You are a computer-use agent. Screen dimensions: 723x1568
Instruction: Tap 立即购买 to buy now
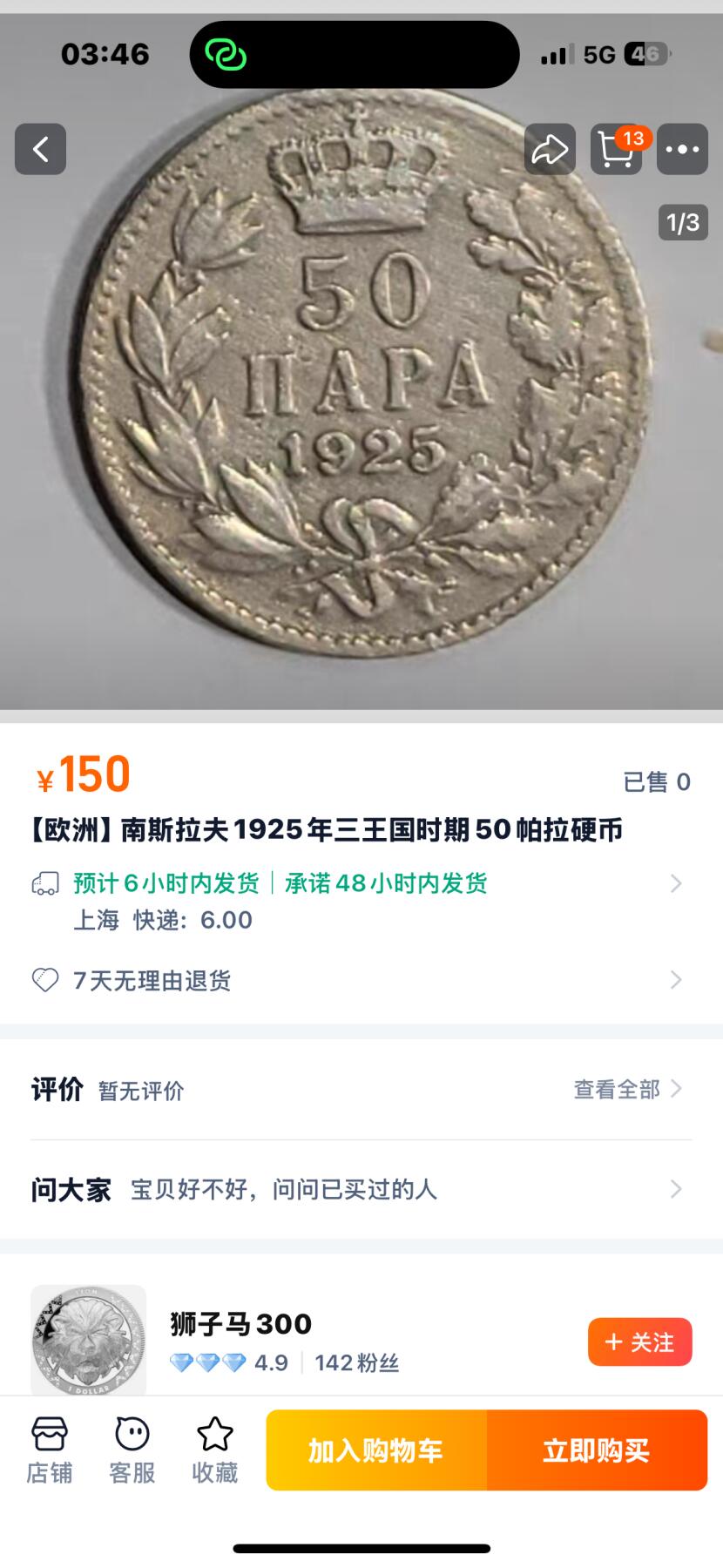(x=597, y=1450)
